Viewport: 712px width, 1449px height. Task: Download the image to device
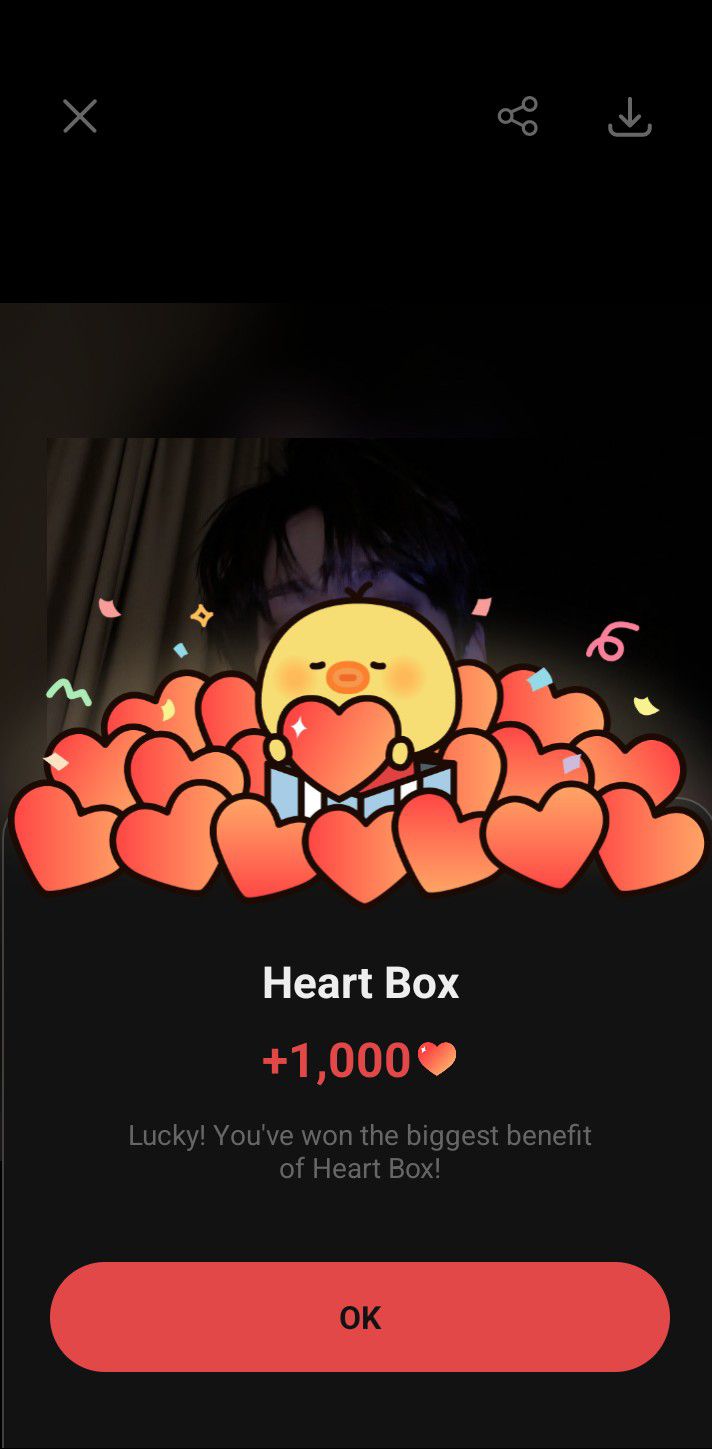point(630,117)
